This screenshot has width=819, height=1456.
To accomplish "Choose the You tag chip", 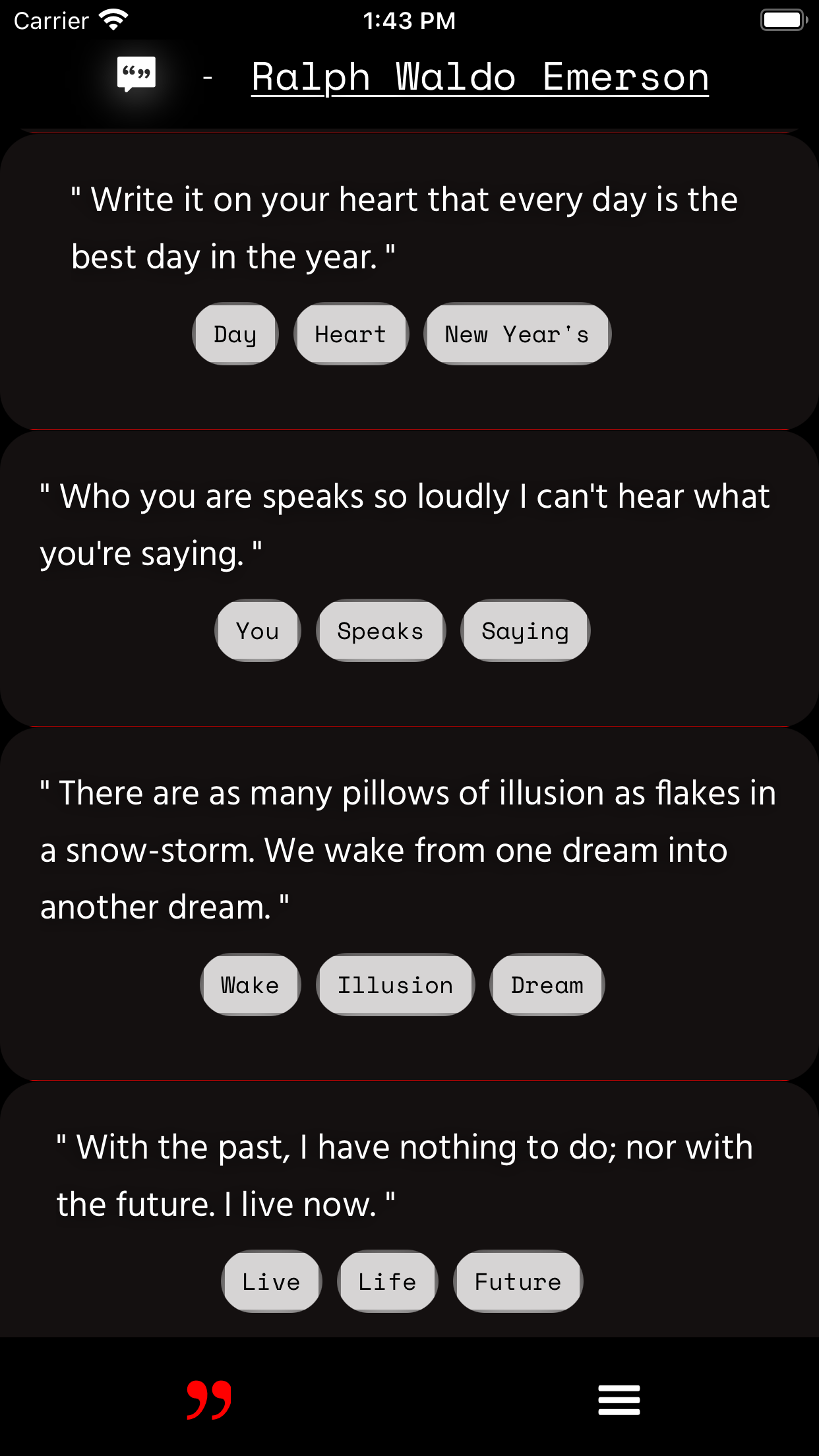I will [258, 631].
